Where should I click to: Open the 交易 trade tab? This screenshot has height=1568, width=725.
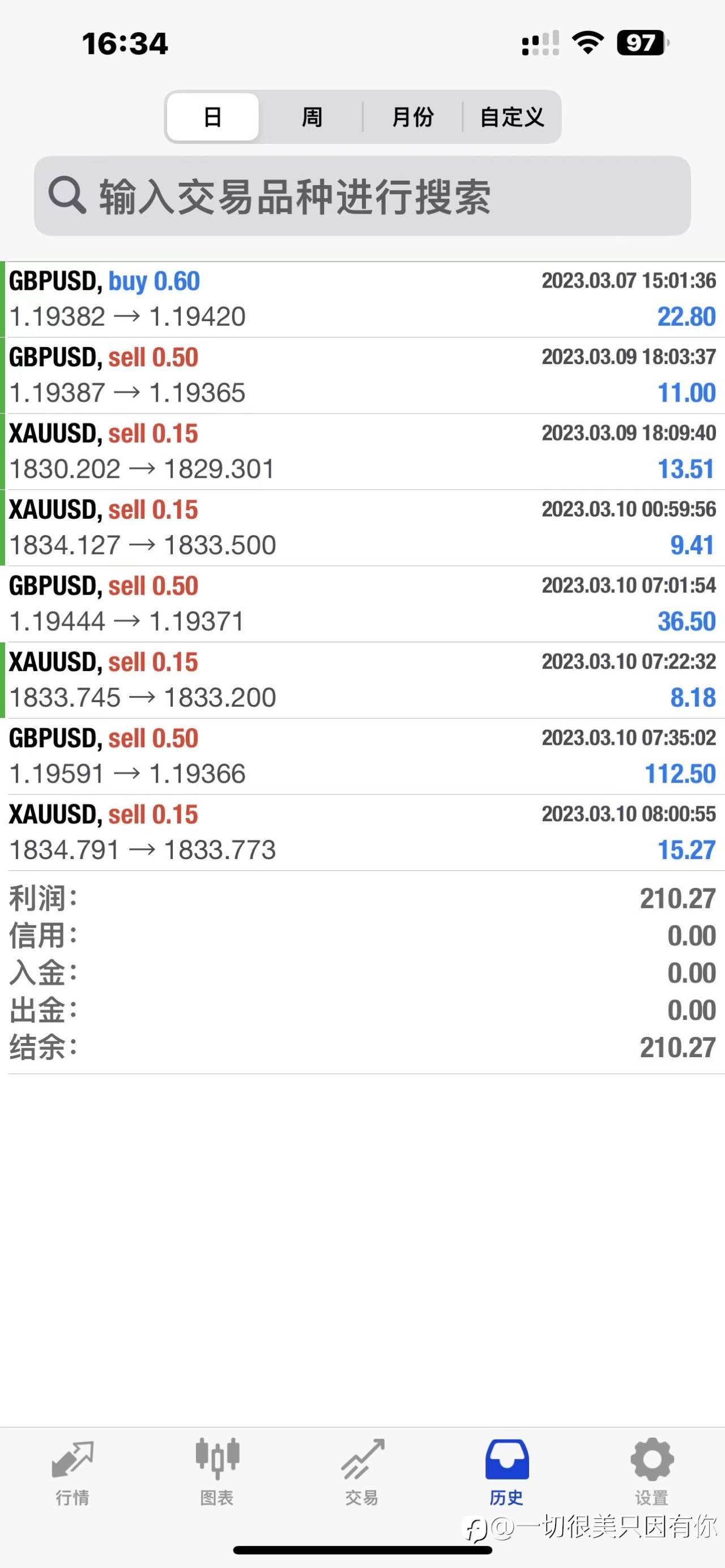pos(362,1472)
